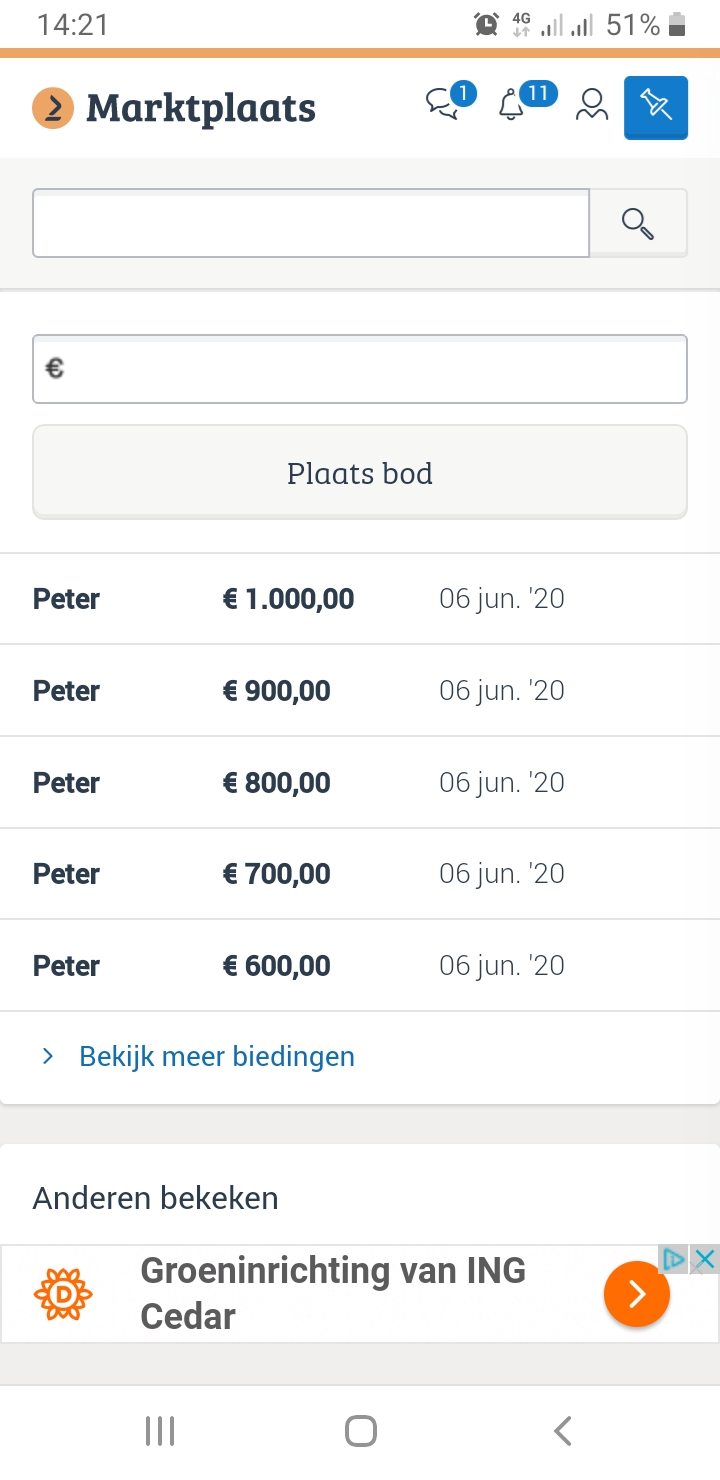Go back with the system back button
The height and width of the screenshot is (1480, 720).
[563, 1431]
